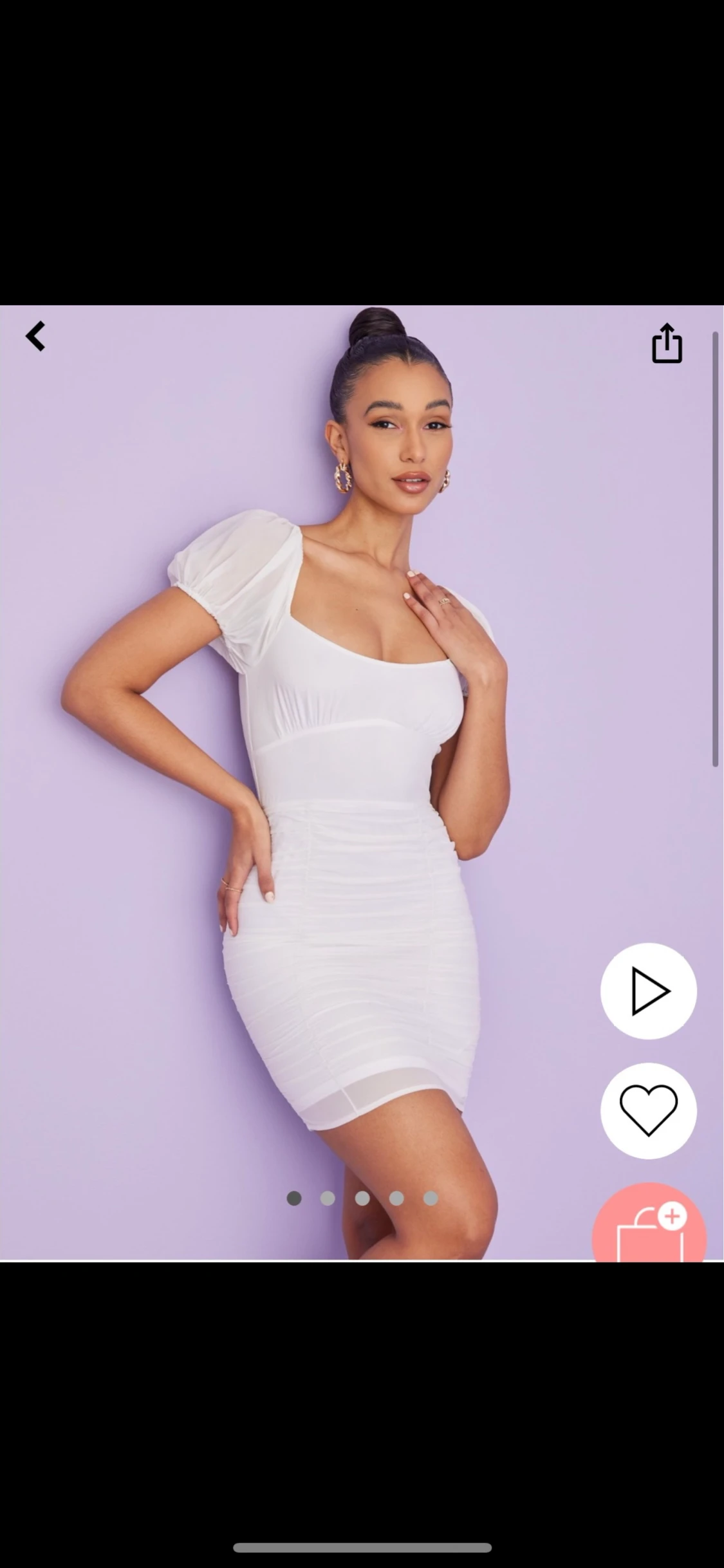
Task: Add dress to favorites with heart
Action: pos(648,1110)
